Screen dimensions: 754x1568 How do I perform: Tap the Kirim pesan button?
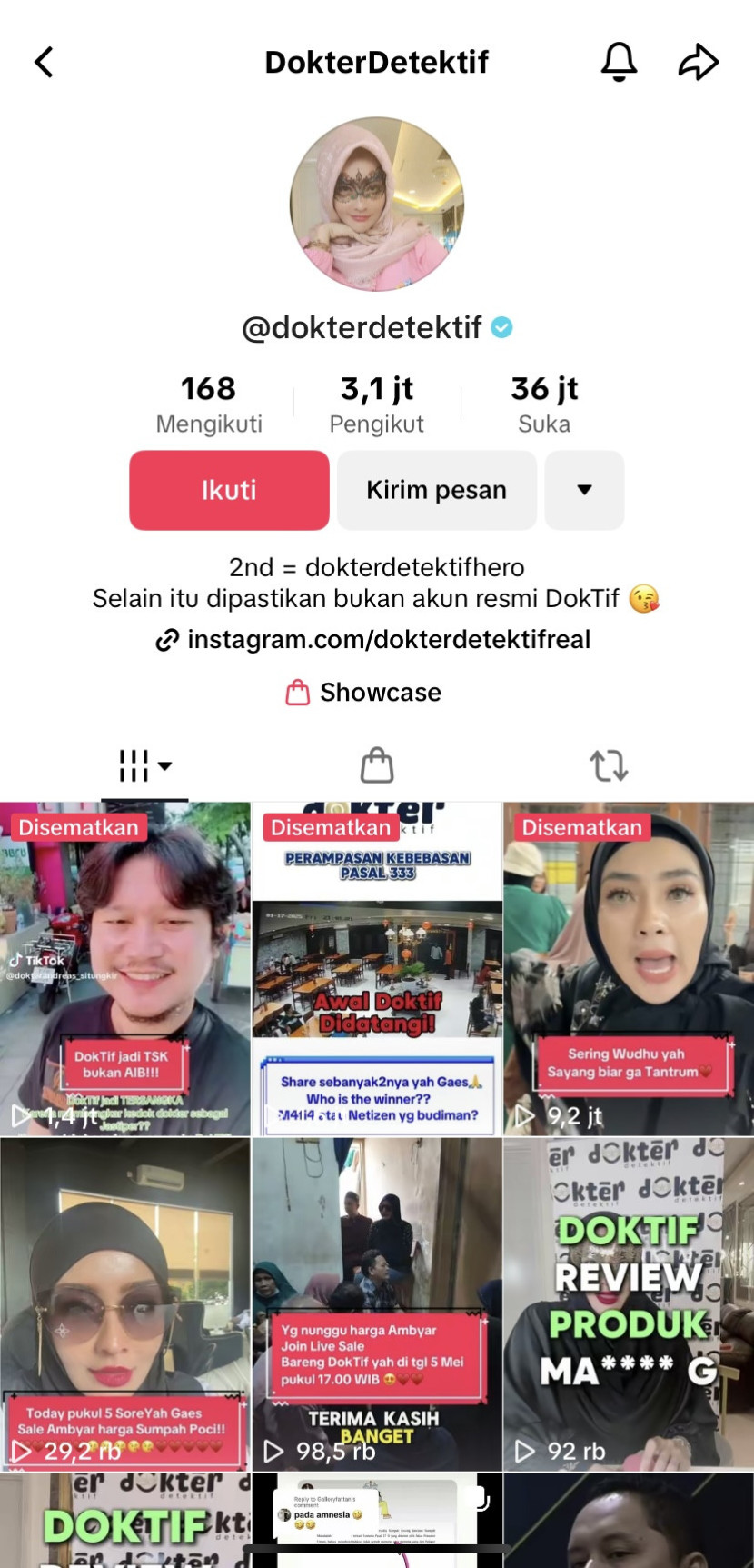tap(436, 490)
